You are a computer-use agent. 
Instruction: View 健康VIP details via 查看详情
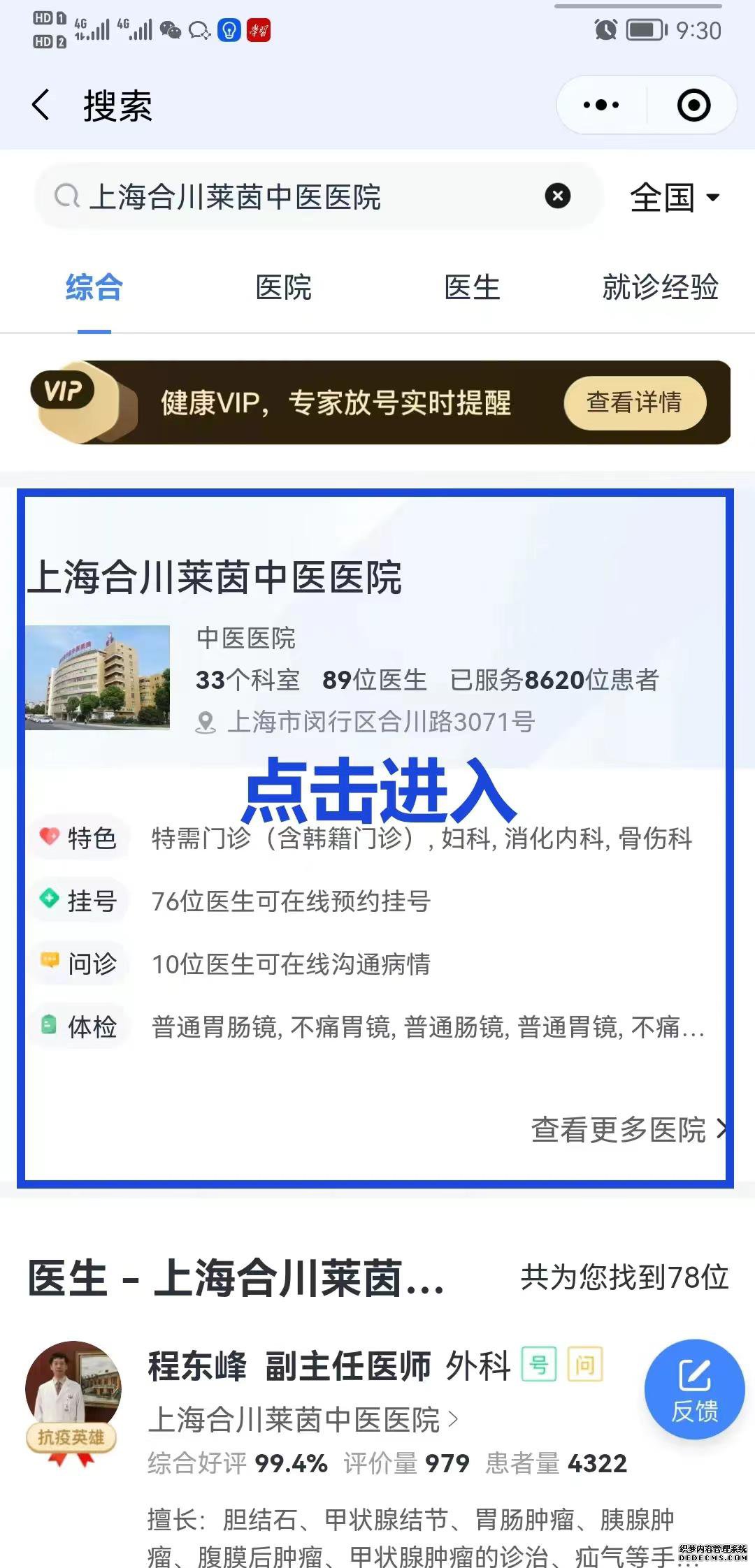634,402
